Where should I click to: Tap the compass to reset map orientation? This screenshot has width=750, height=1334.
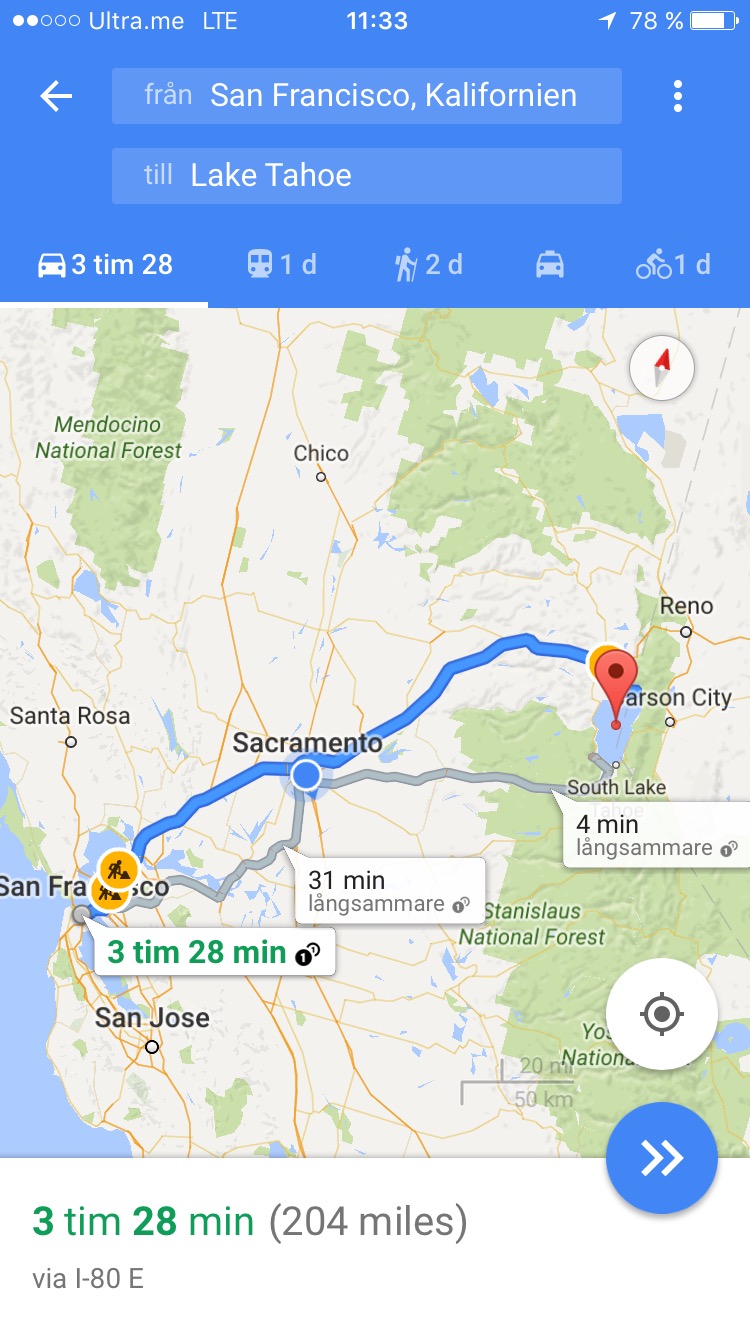coord(662,369)
